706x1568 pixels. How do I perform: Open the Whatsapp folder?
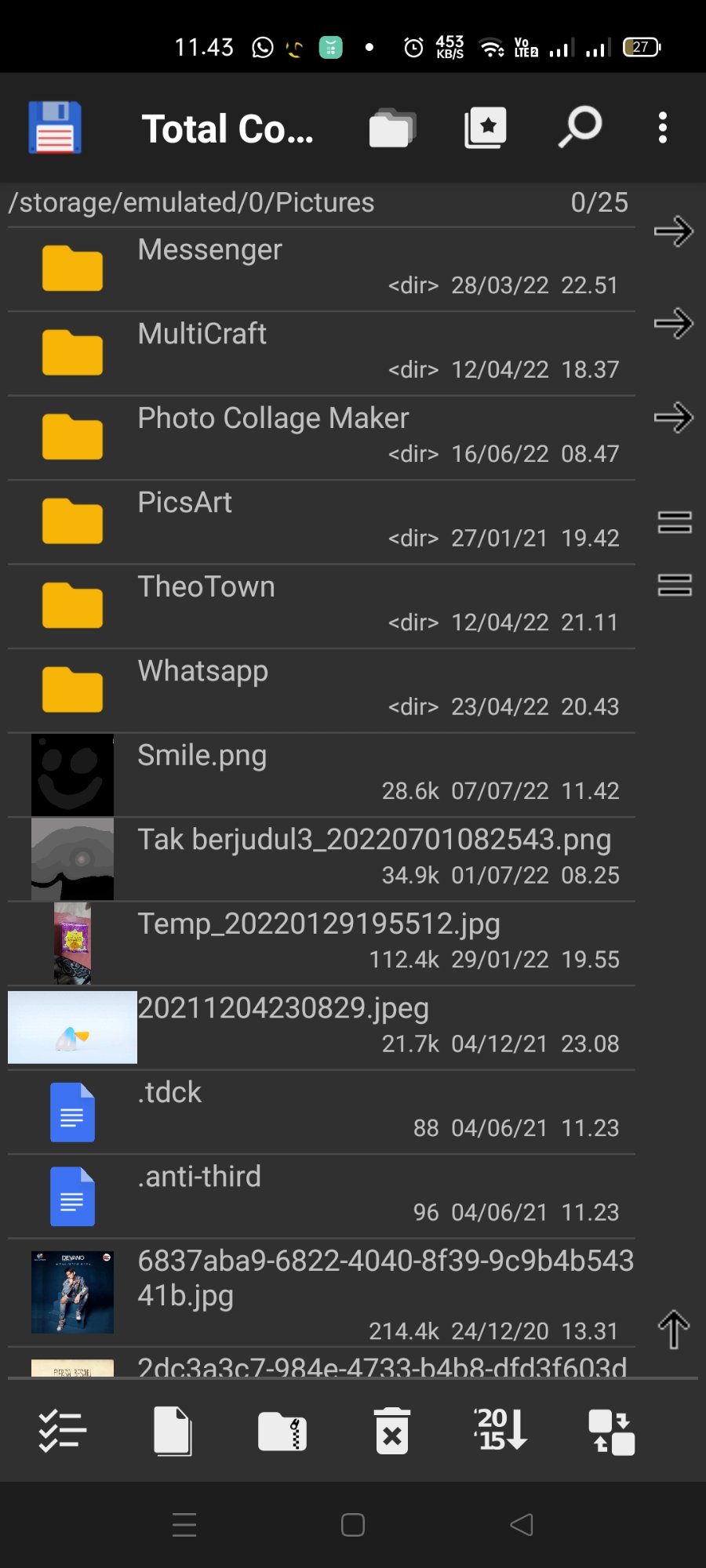(322, 691)
